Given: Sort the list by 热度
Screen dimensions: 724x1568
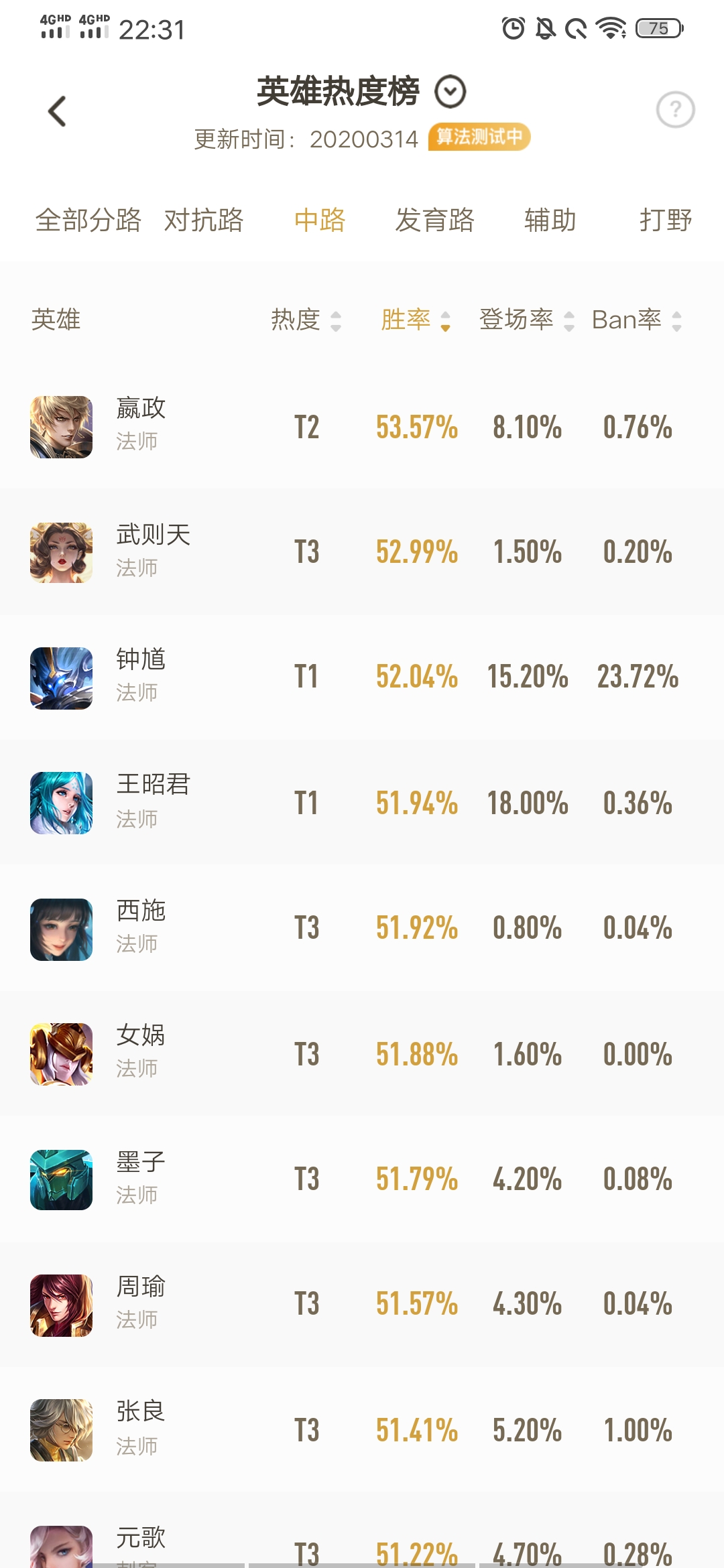Looking at the screenshot, I should [306, 320].
